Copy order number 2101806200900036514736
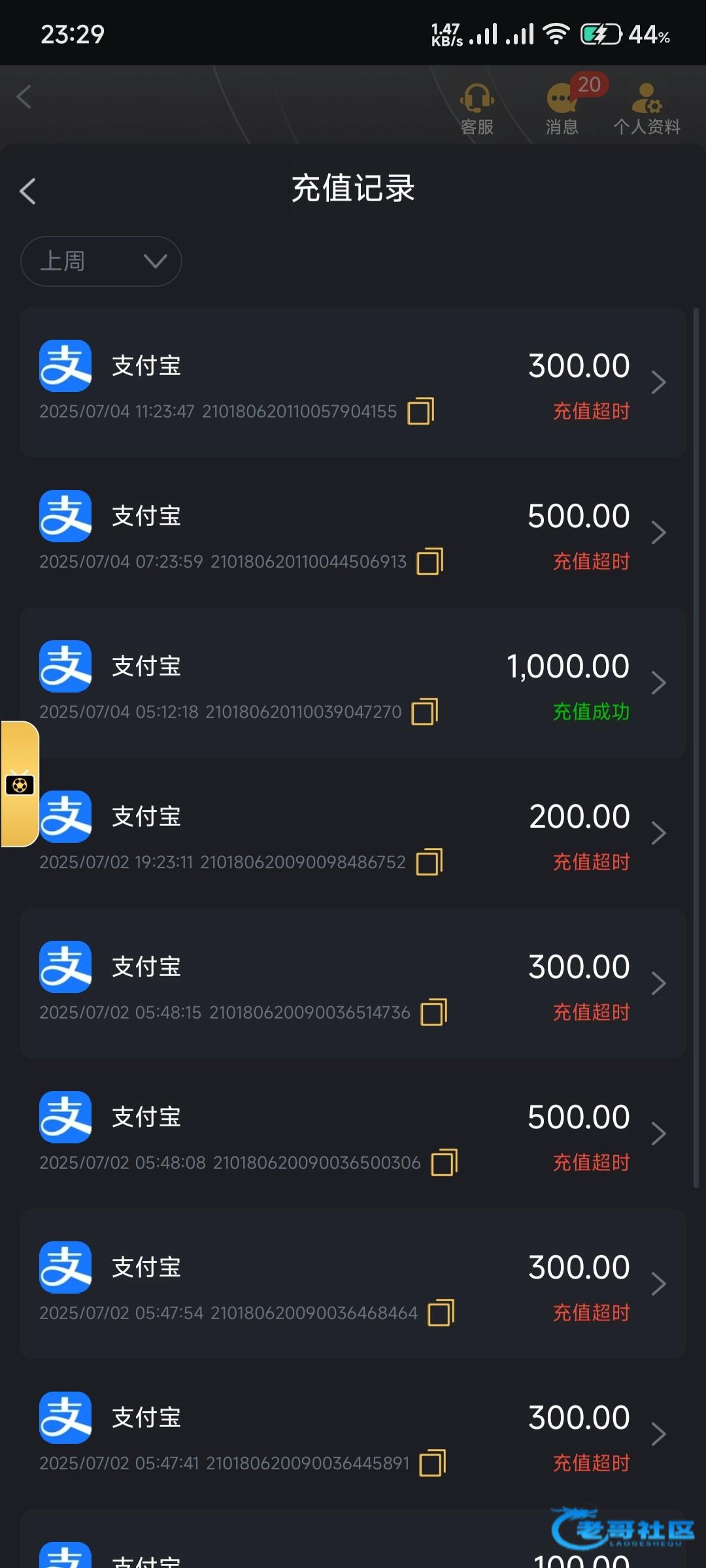The width and height of the screenshot is (706, 1568). [x=434, y=1013]
